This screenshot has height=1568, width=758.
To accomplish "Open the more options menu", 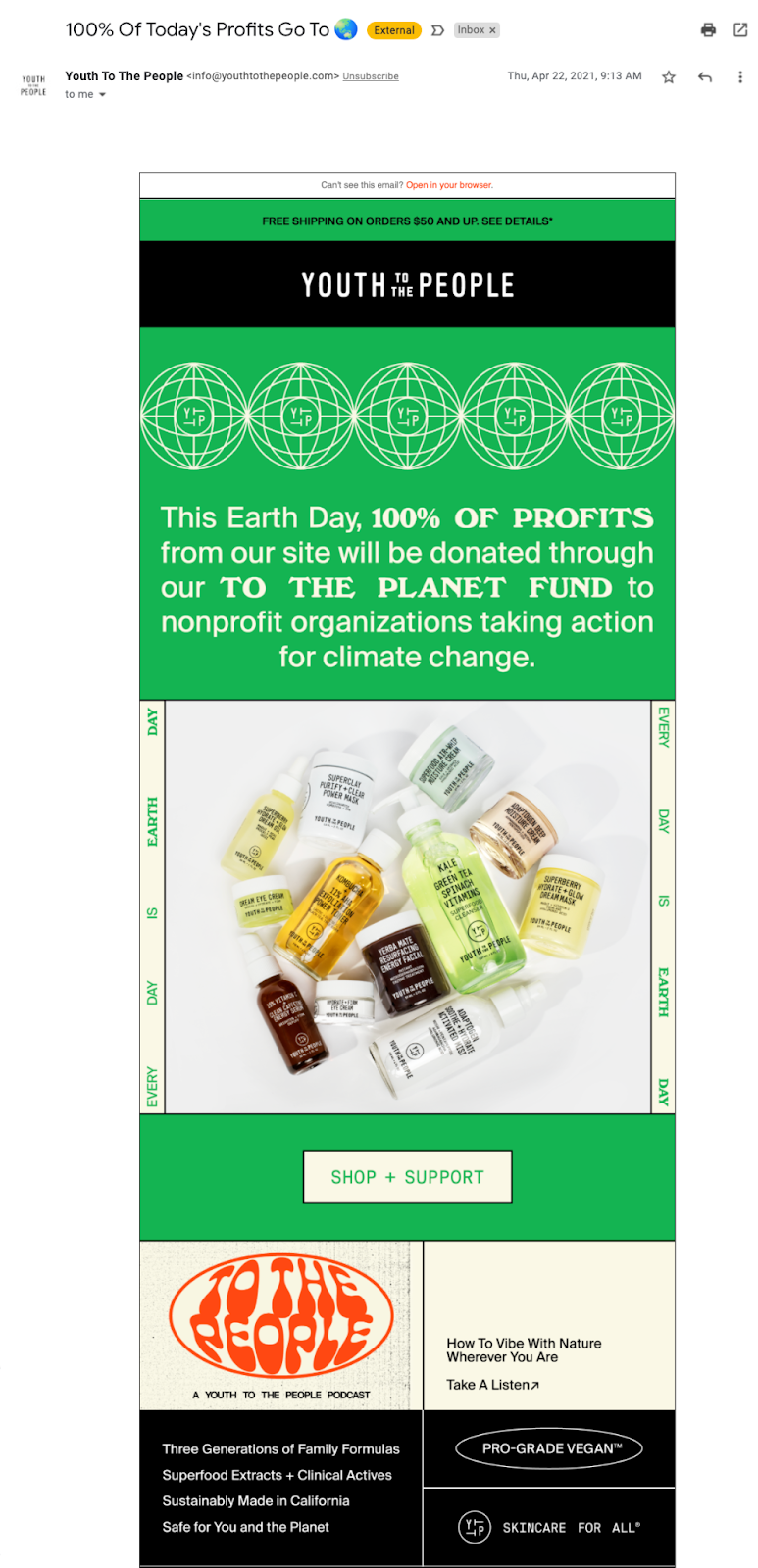I will [740, 77].
